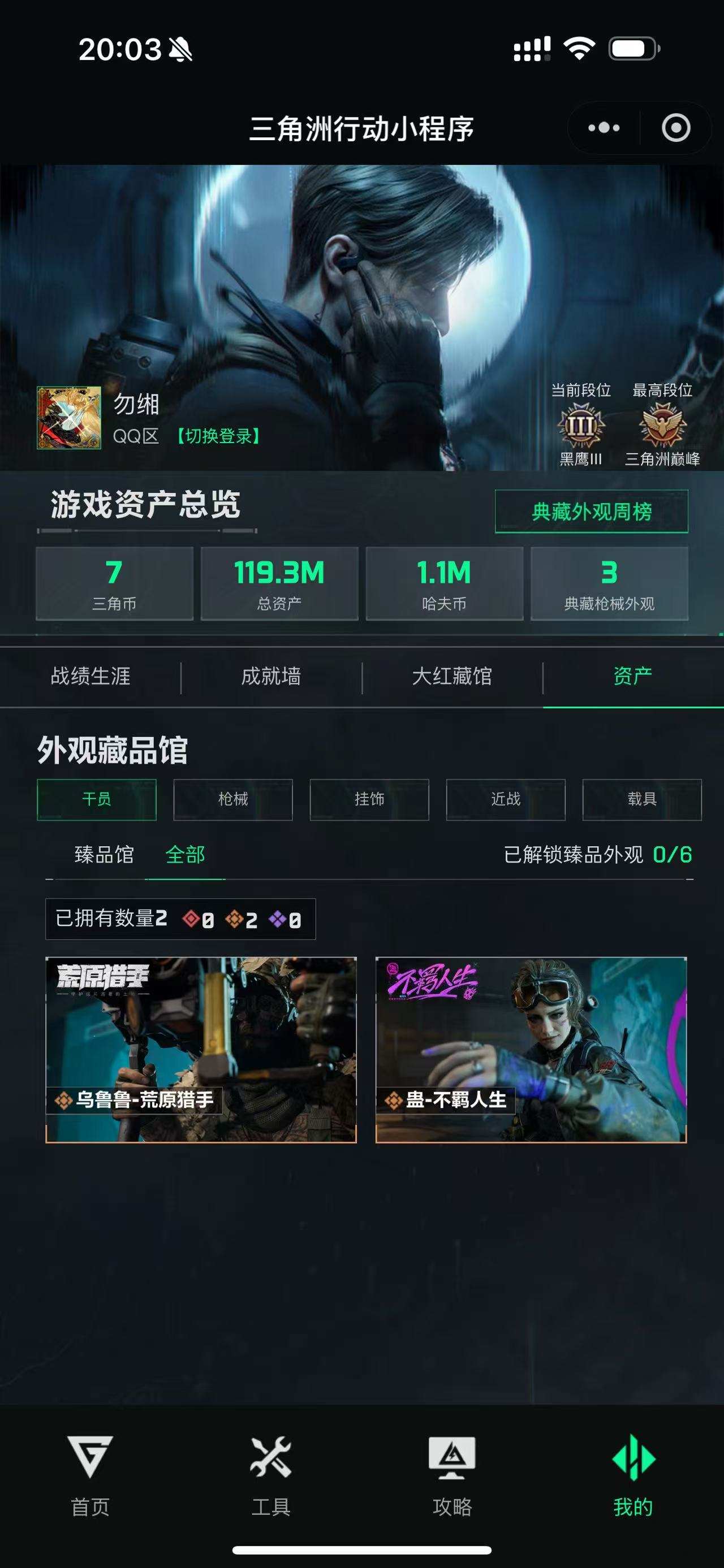Click the purple rarity diamond icon
Viewport: 724px width, 1568px height.
click(x=279, y=920)
